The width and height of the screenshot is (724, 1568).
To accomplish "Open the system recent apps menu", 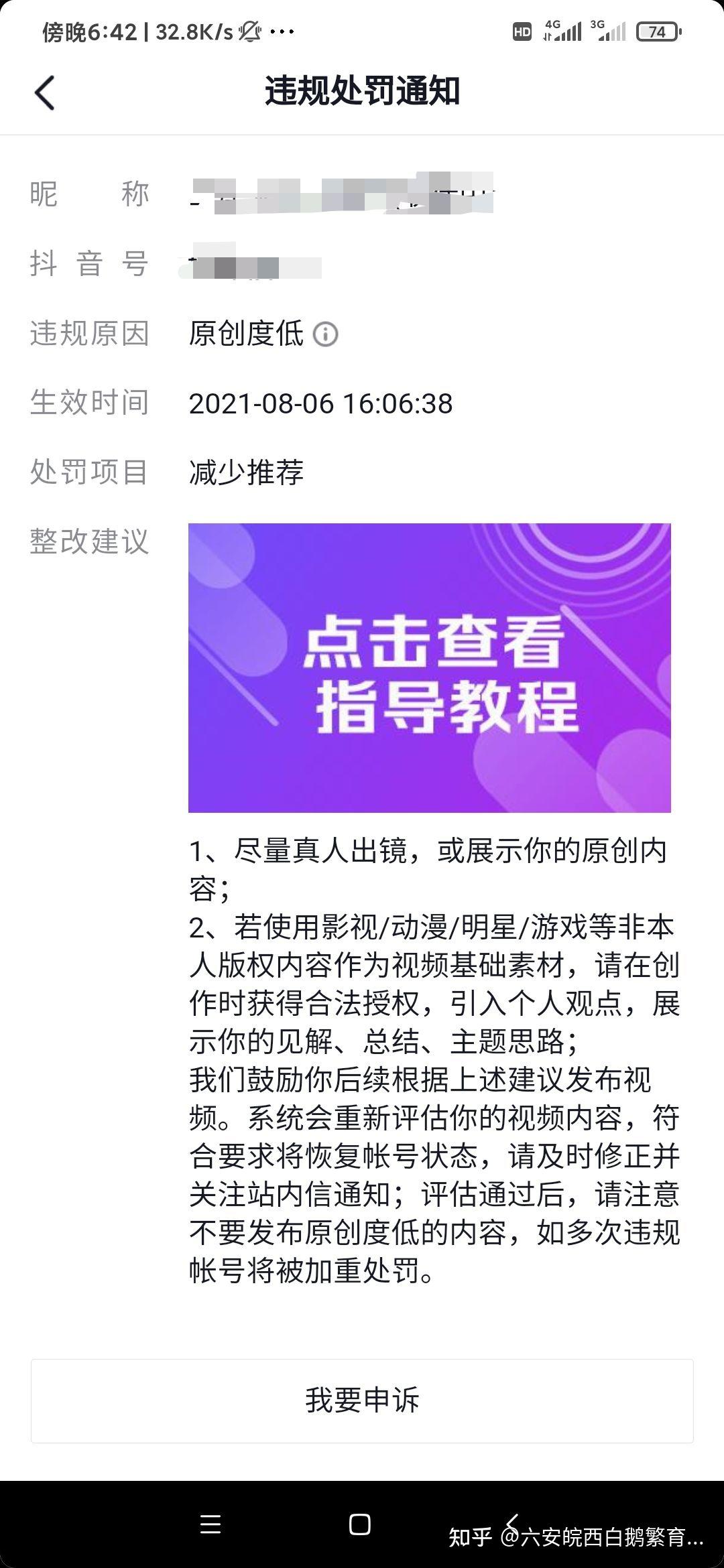I will point(210,1524).
